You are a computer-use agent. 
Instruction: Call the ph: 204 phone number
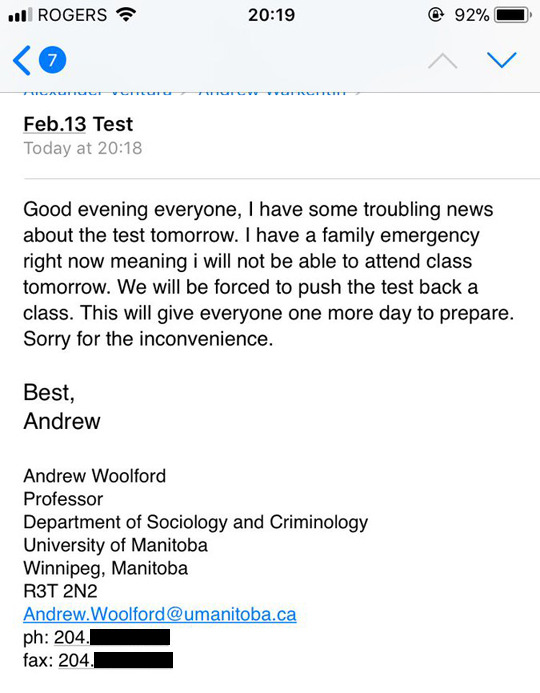point(112,637)
